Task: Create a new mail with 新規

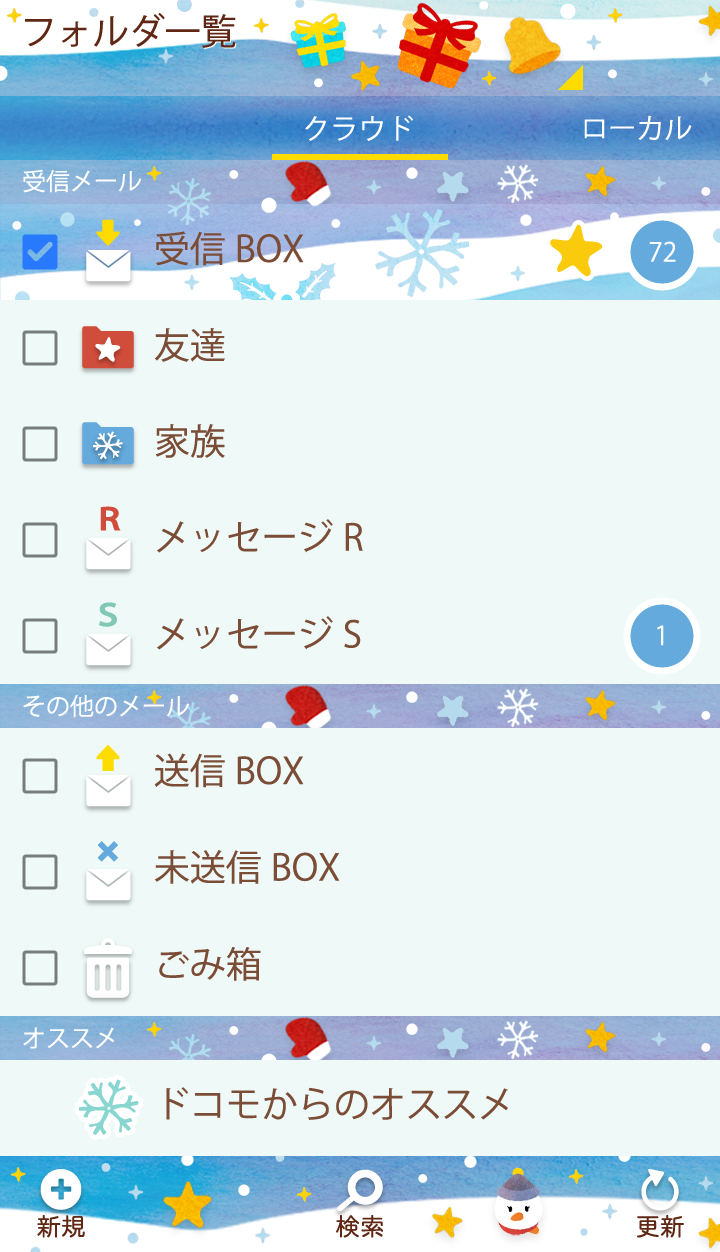Action: click(x=61, y=1205)
